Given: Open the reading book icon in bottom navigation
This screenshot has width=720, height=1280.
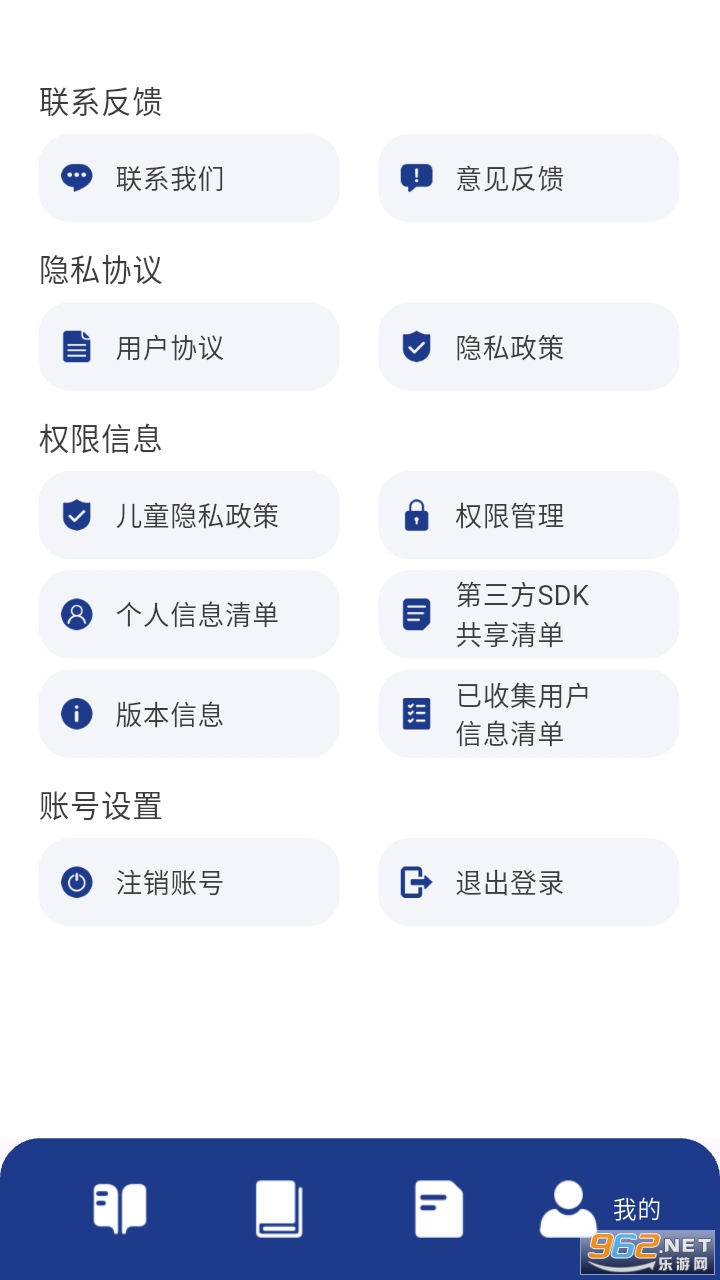Looking at the screenshot, I should 118,1208.
